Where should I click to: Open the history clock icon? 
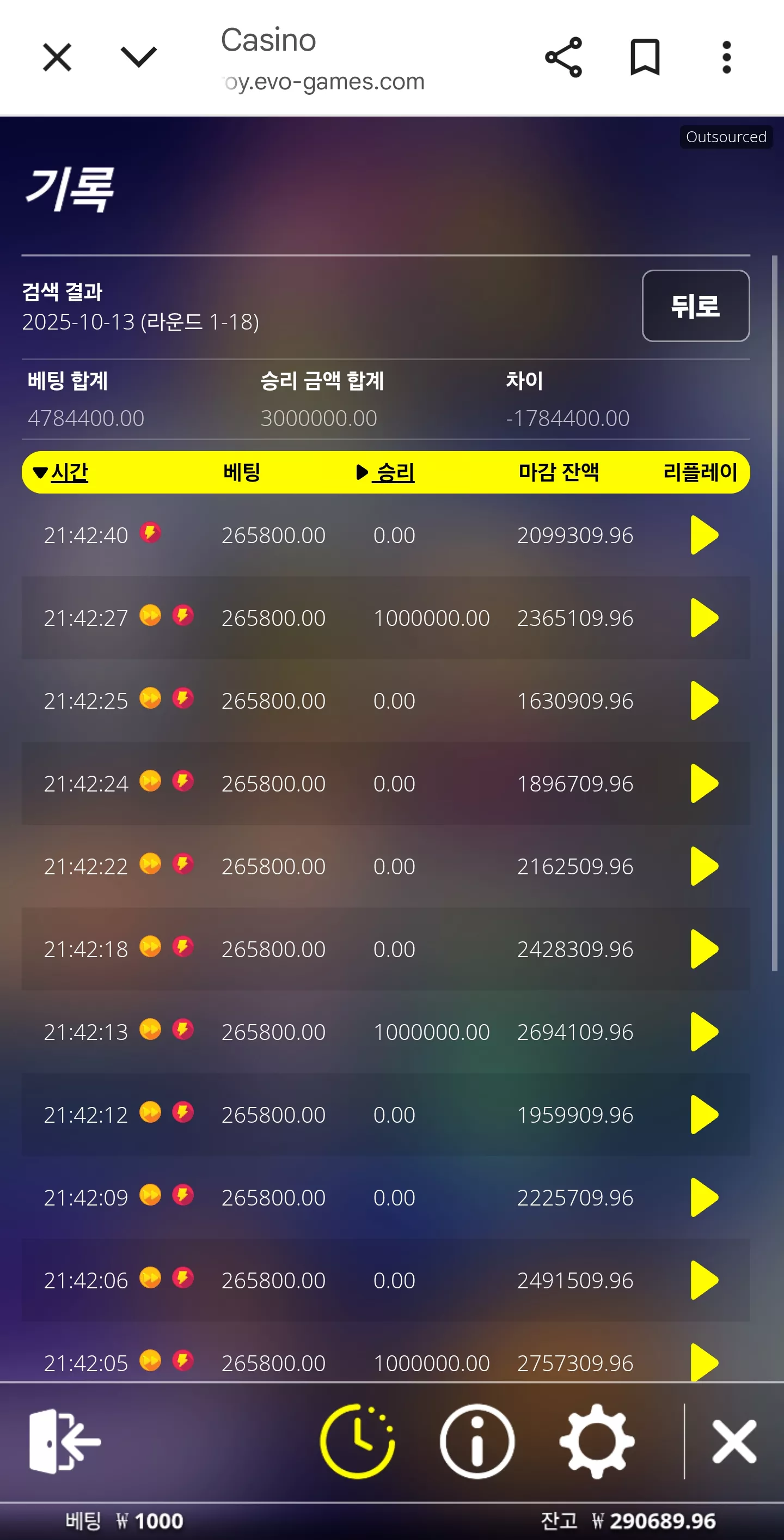click(x=357, y=1441)
